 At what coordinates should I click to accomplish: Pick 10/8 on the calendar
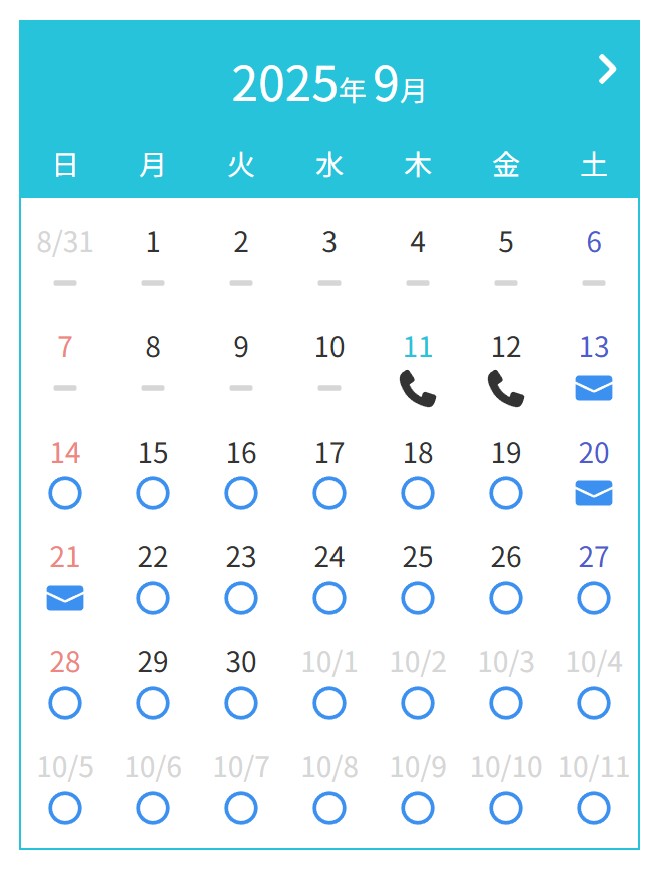(329, 808)
